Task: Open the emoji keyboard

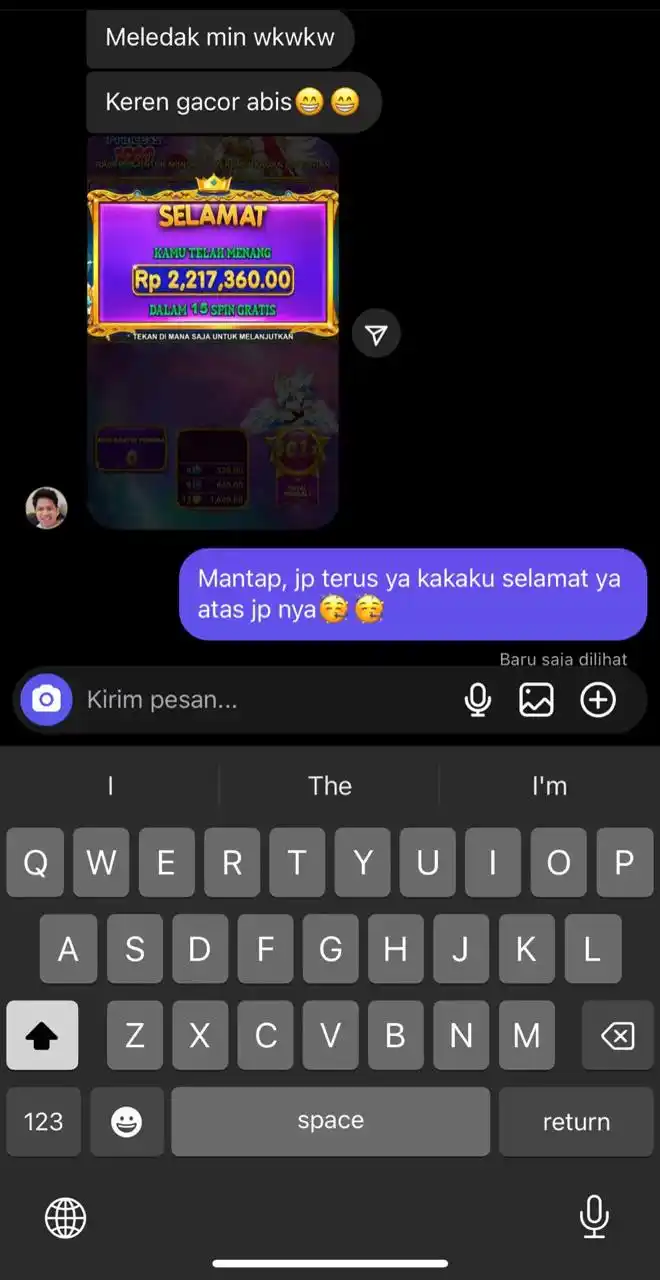Action: click(126, 1122)
